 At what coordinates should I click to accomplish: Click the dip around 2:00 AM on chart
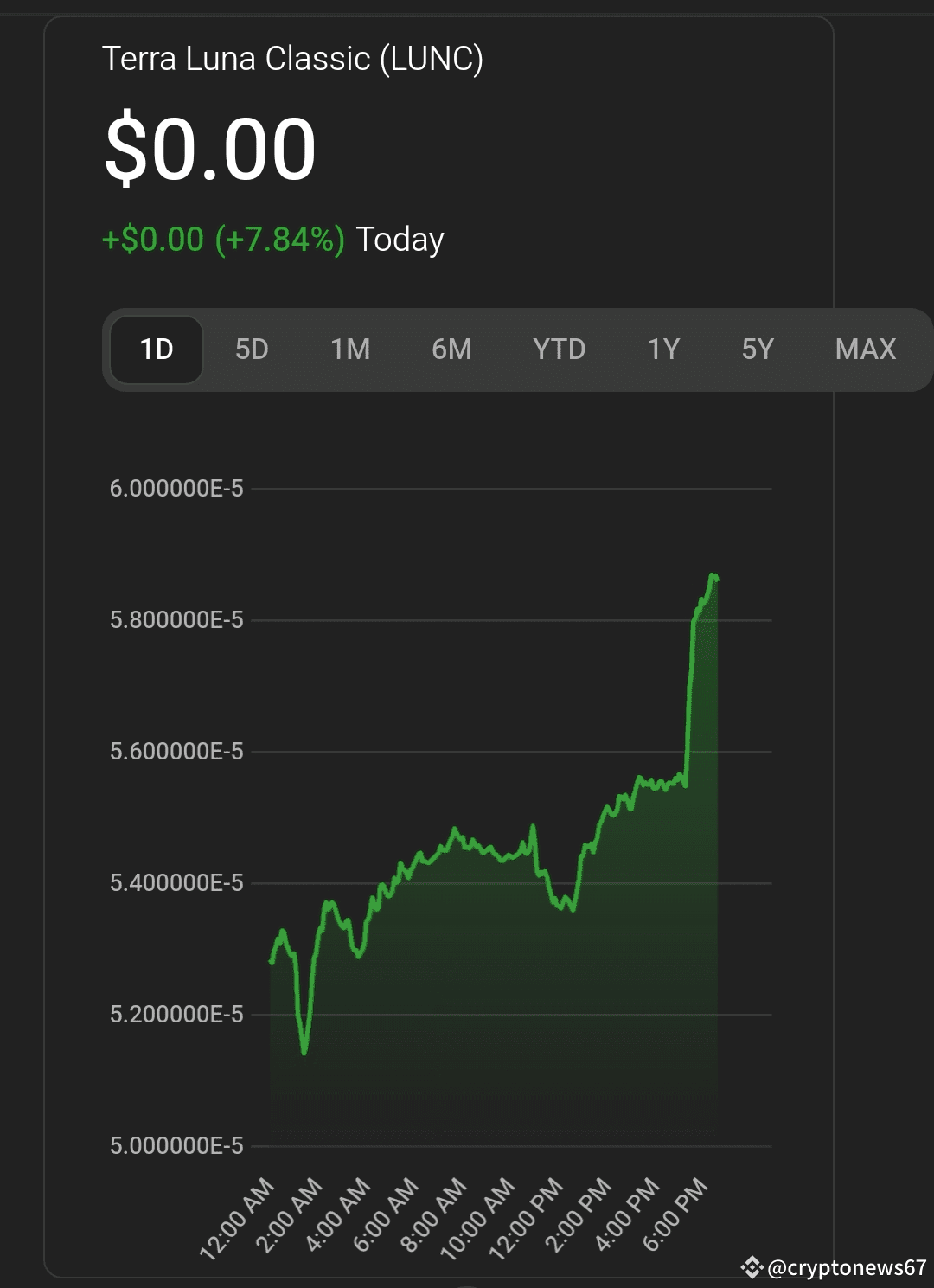304,1054
